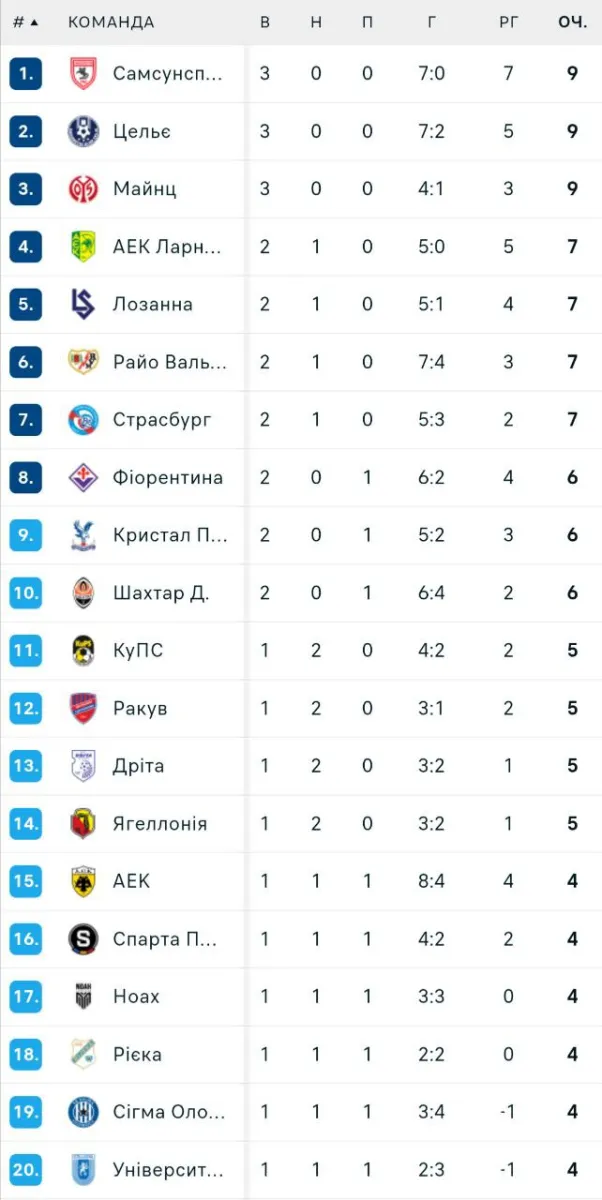Sort the table by rank column
This screenshot has height=1200, width=602.
point(25,22)
